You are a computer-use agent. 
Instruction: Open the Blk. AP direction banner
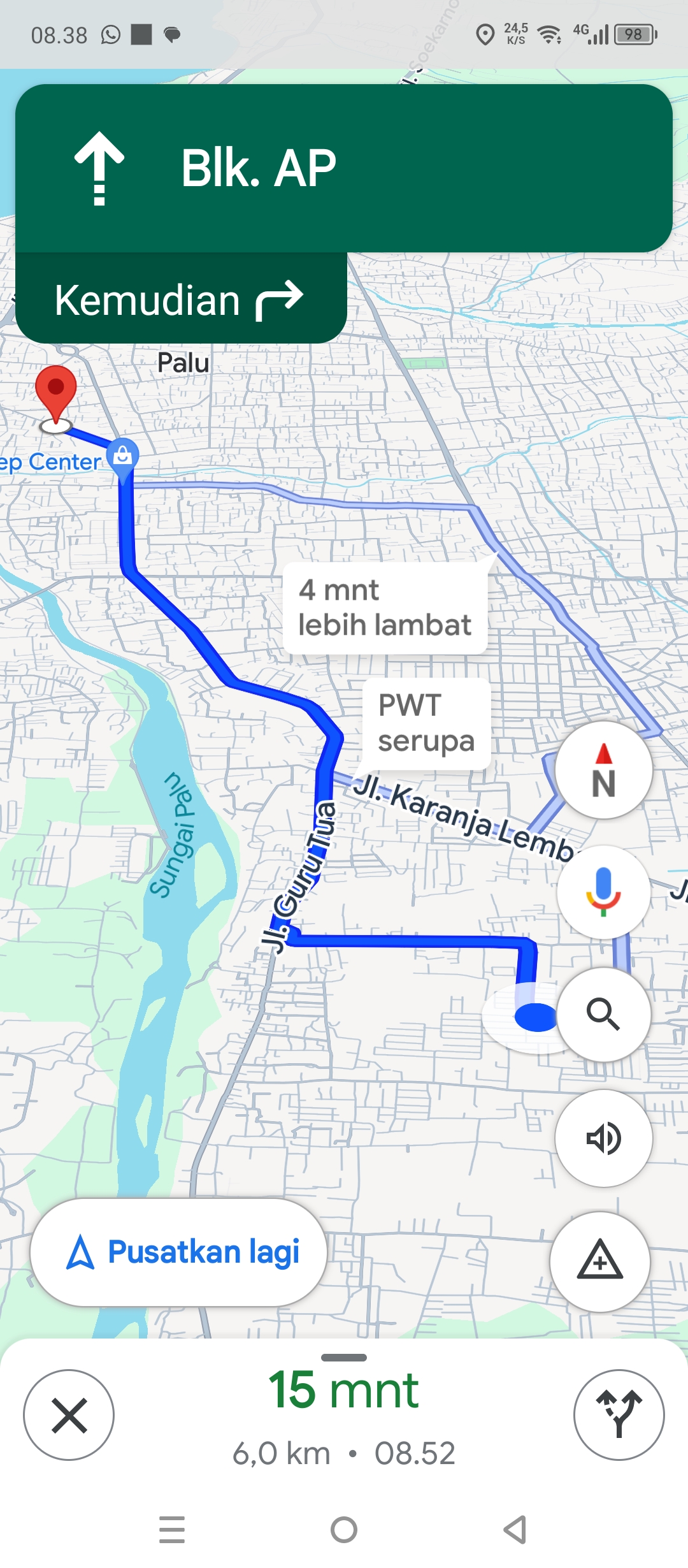point(344,168)
